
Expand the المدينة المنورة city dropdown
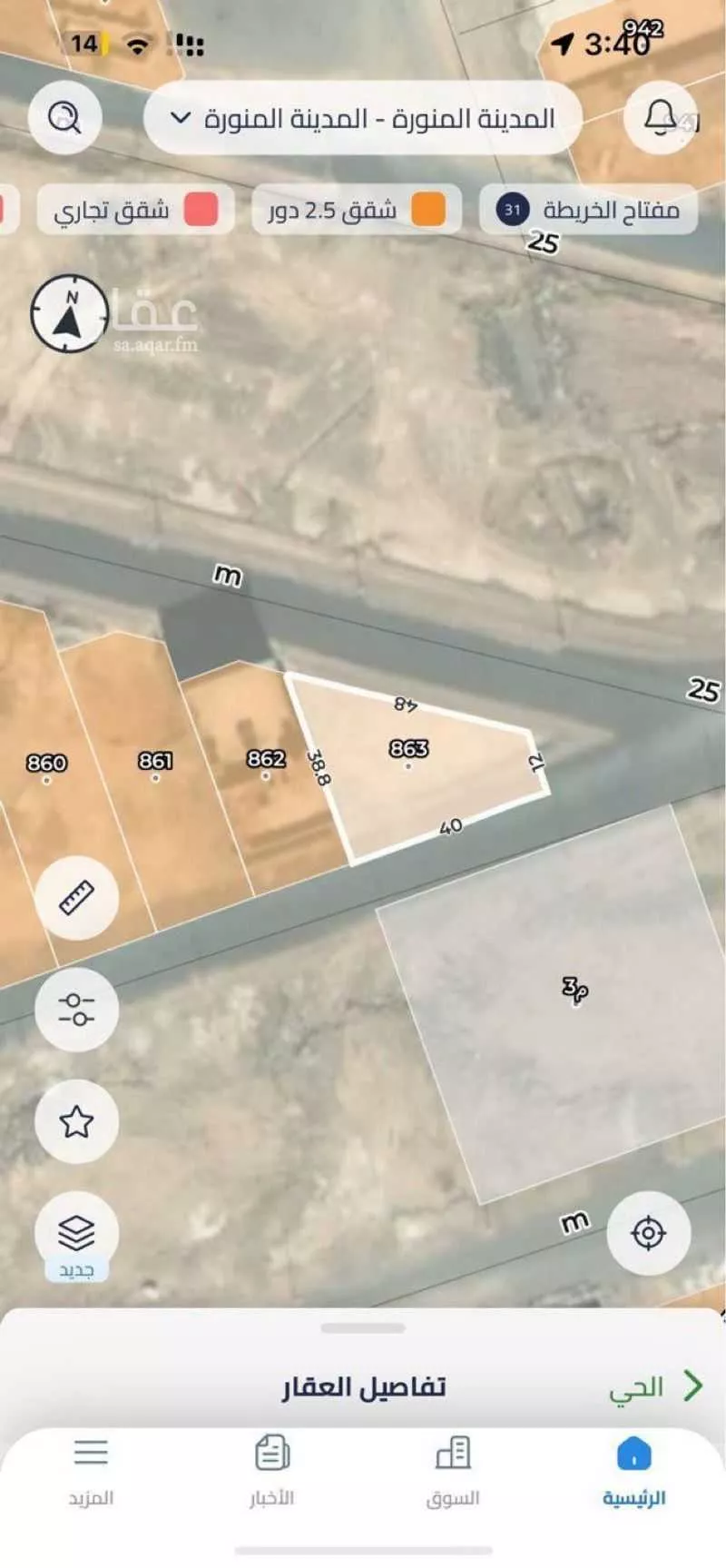tap(362, 119)
